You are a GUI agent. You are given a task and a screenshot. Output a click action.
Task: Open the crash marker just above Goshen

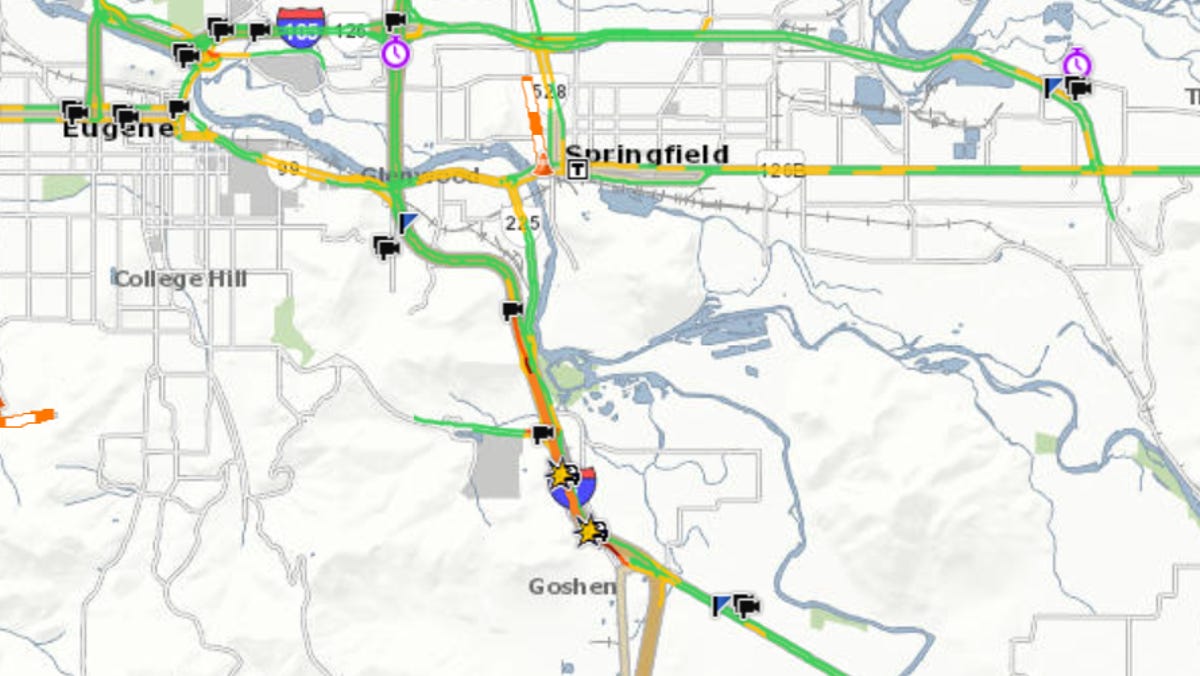[x=591, y=531]
